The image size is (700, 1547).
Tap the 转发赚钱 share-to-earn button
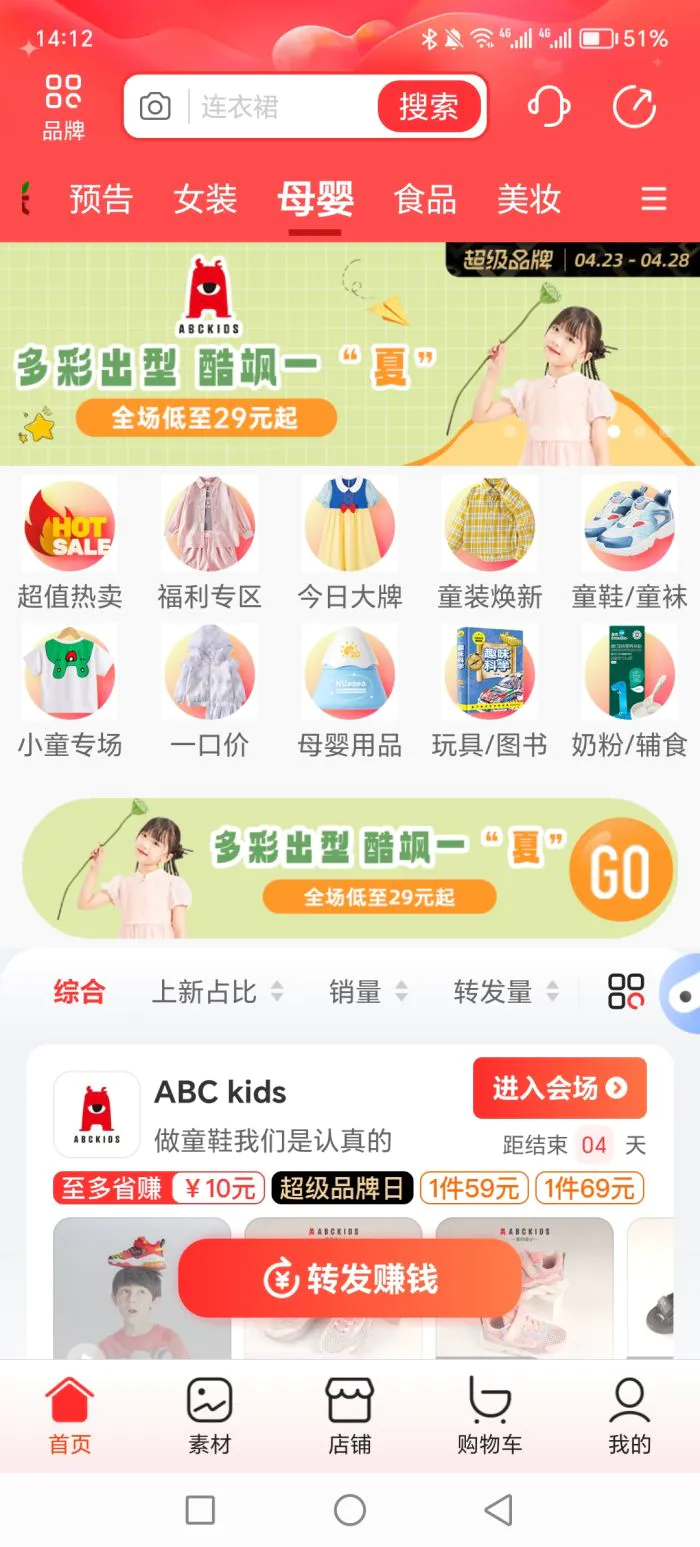pos(350,1279)
